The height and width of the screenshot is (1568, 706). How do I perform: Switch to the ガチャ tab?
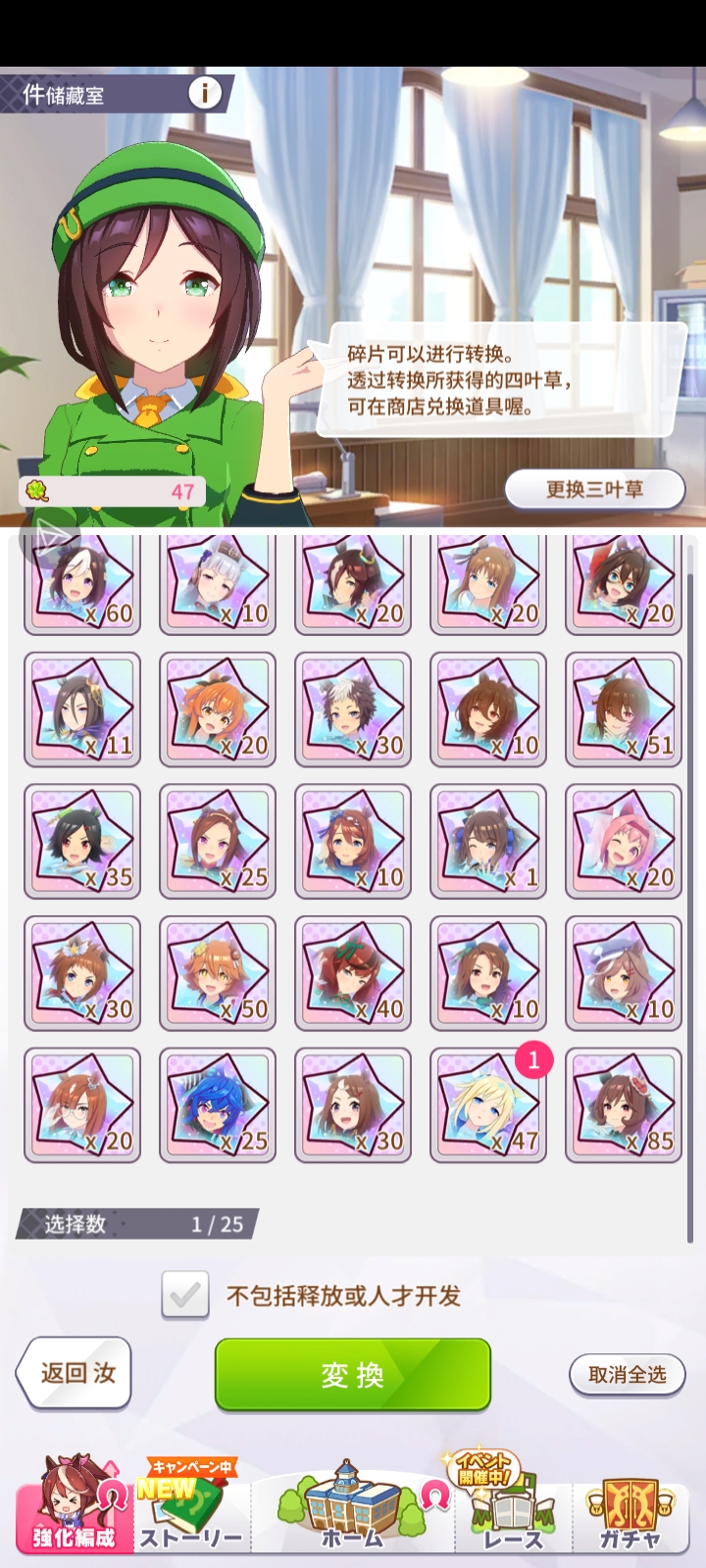click(x=630, y=1509)
